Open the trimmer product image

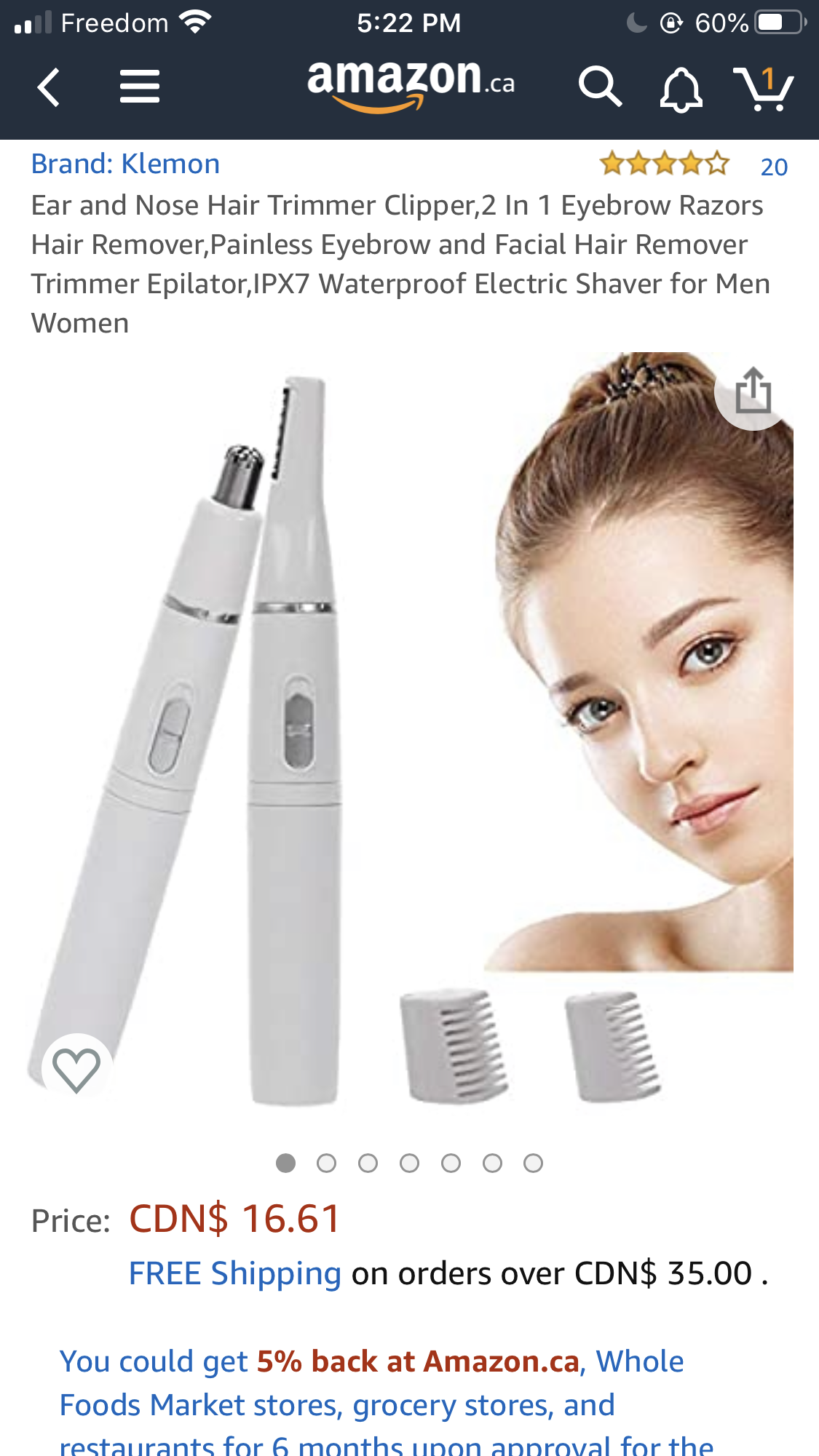coord(409,731)
